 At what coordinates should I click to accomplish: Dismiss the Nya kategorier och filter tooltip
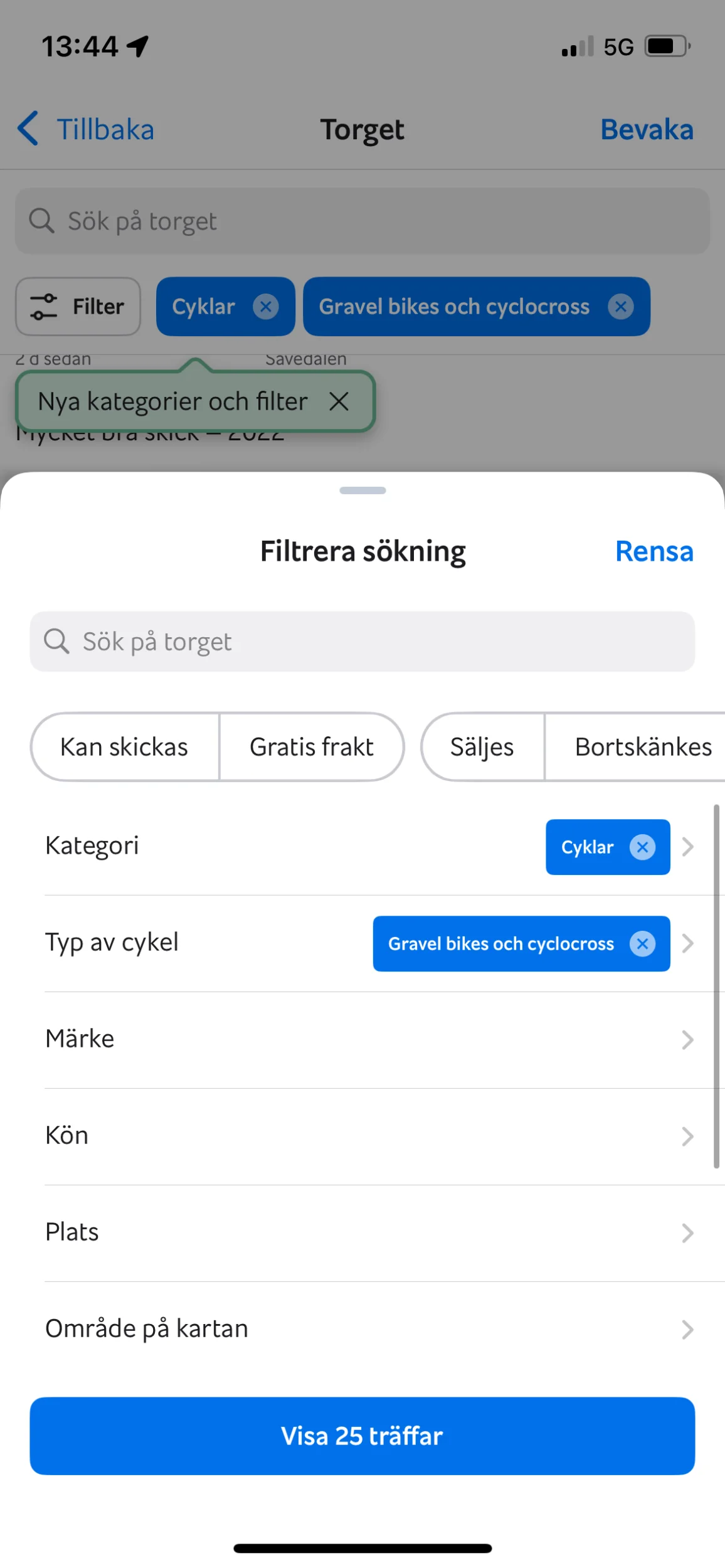339,401
